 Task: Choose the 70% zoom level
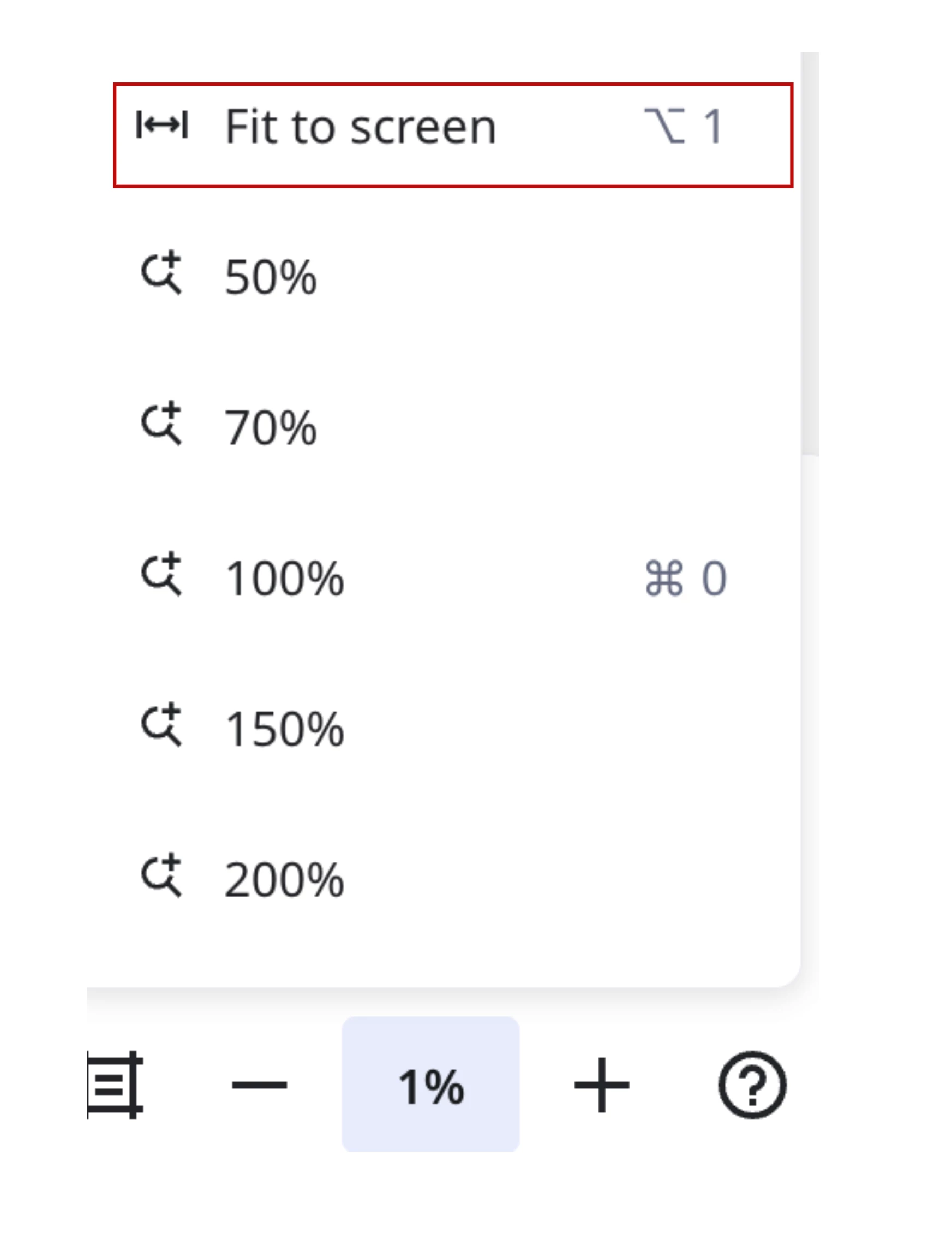click(271, 428)
